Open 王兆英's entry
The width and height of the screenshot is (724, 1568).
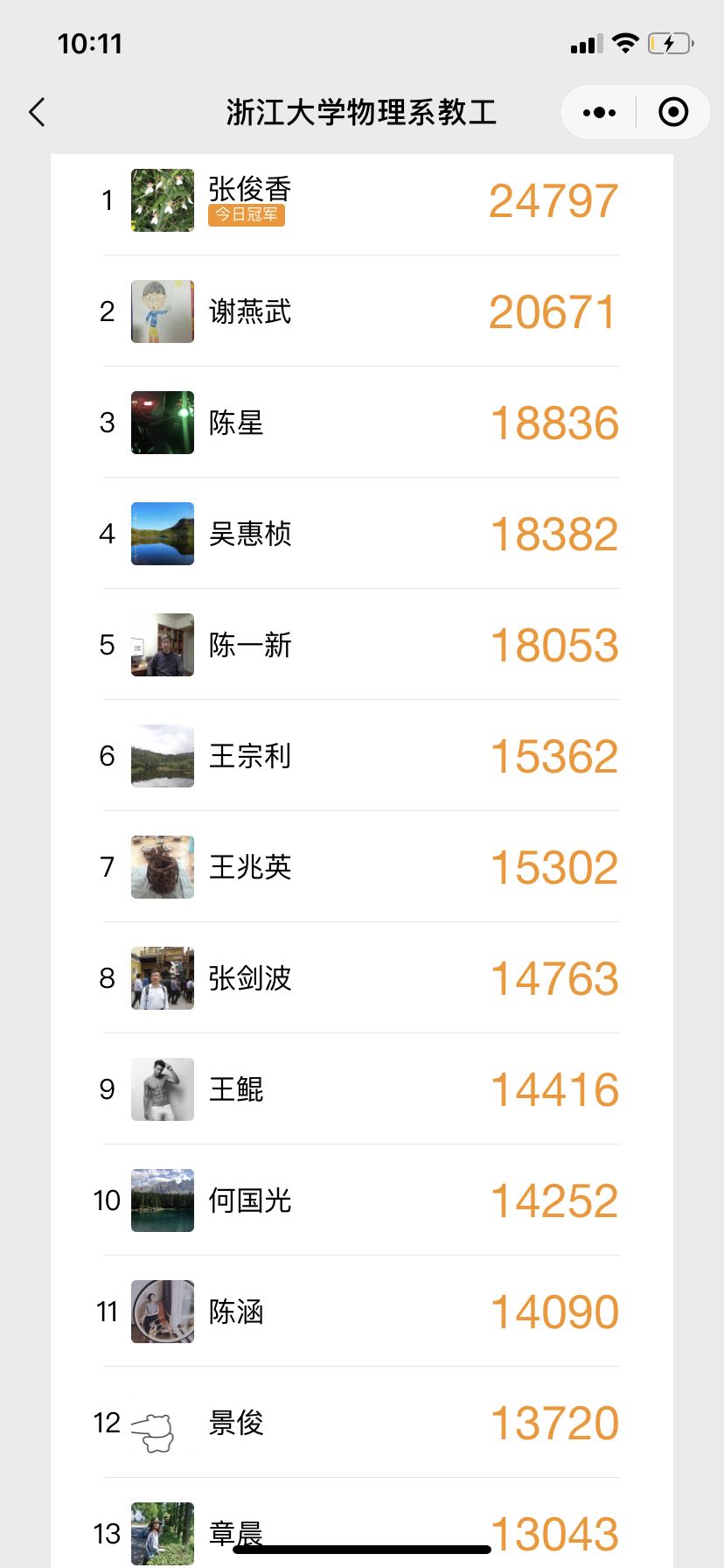coord(361,867)
